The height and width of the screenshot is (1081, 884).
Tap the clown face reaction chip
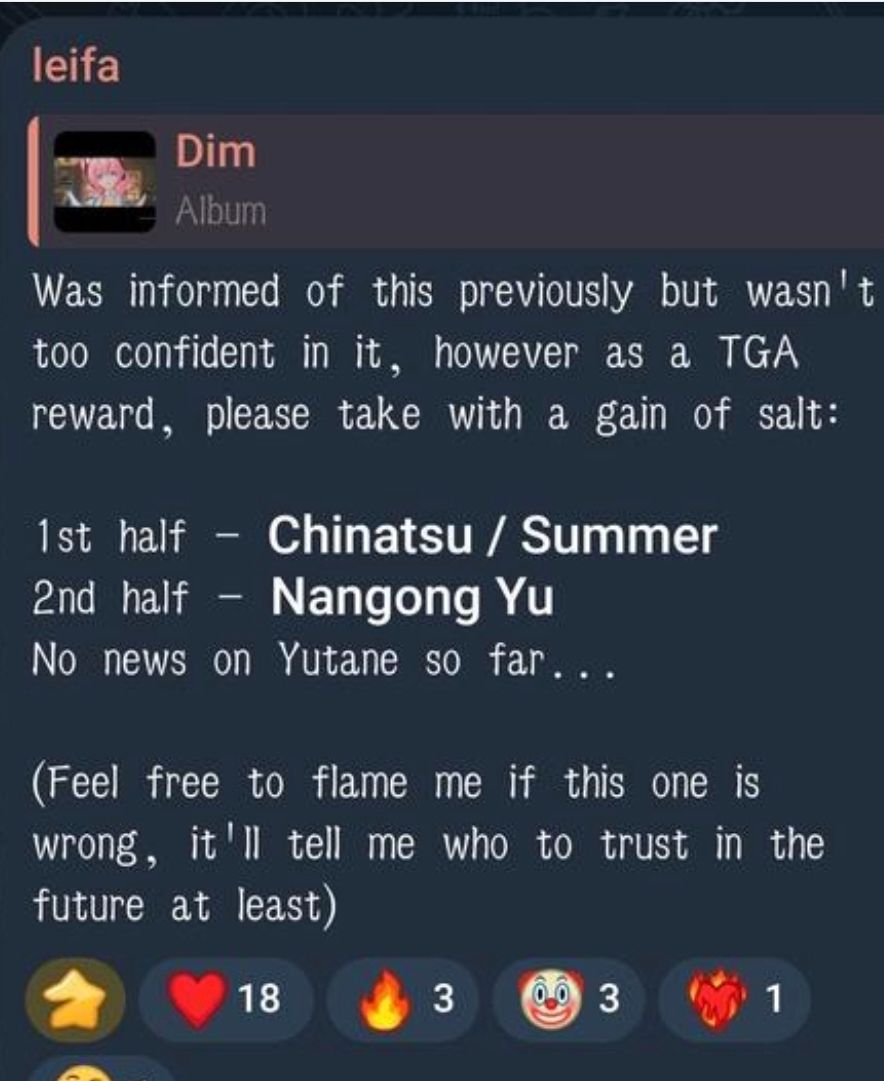567,999
